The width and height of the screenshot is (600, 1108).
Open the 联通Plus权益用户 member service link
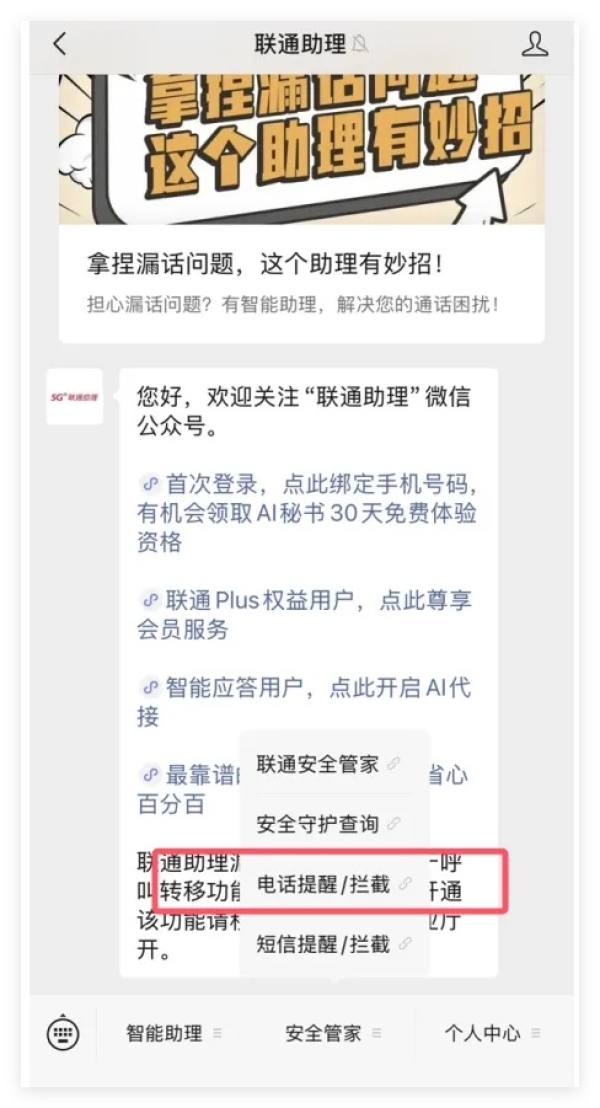click(x=304, y=615)
